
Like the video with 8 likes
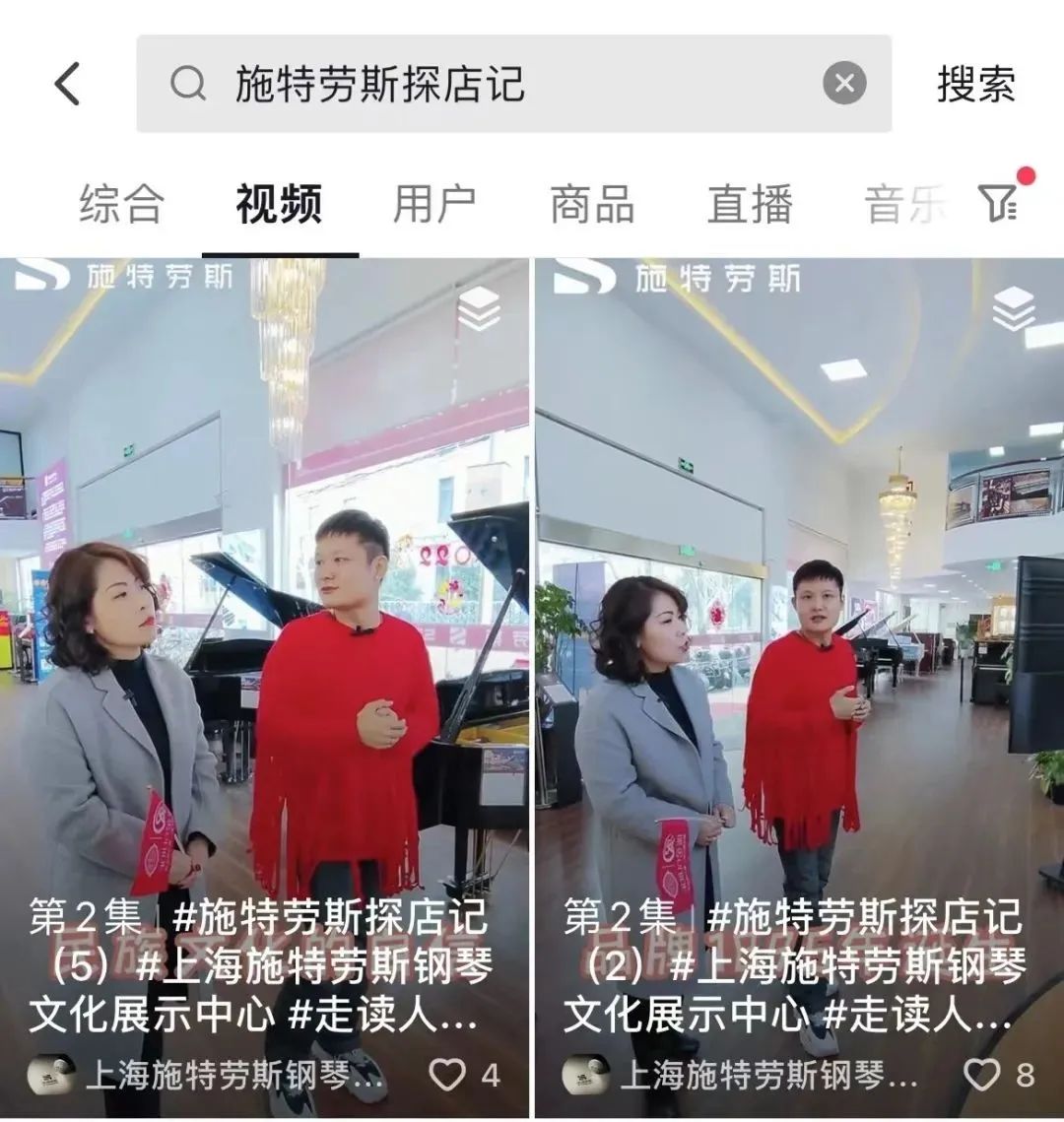(981, 1074)
